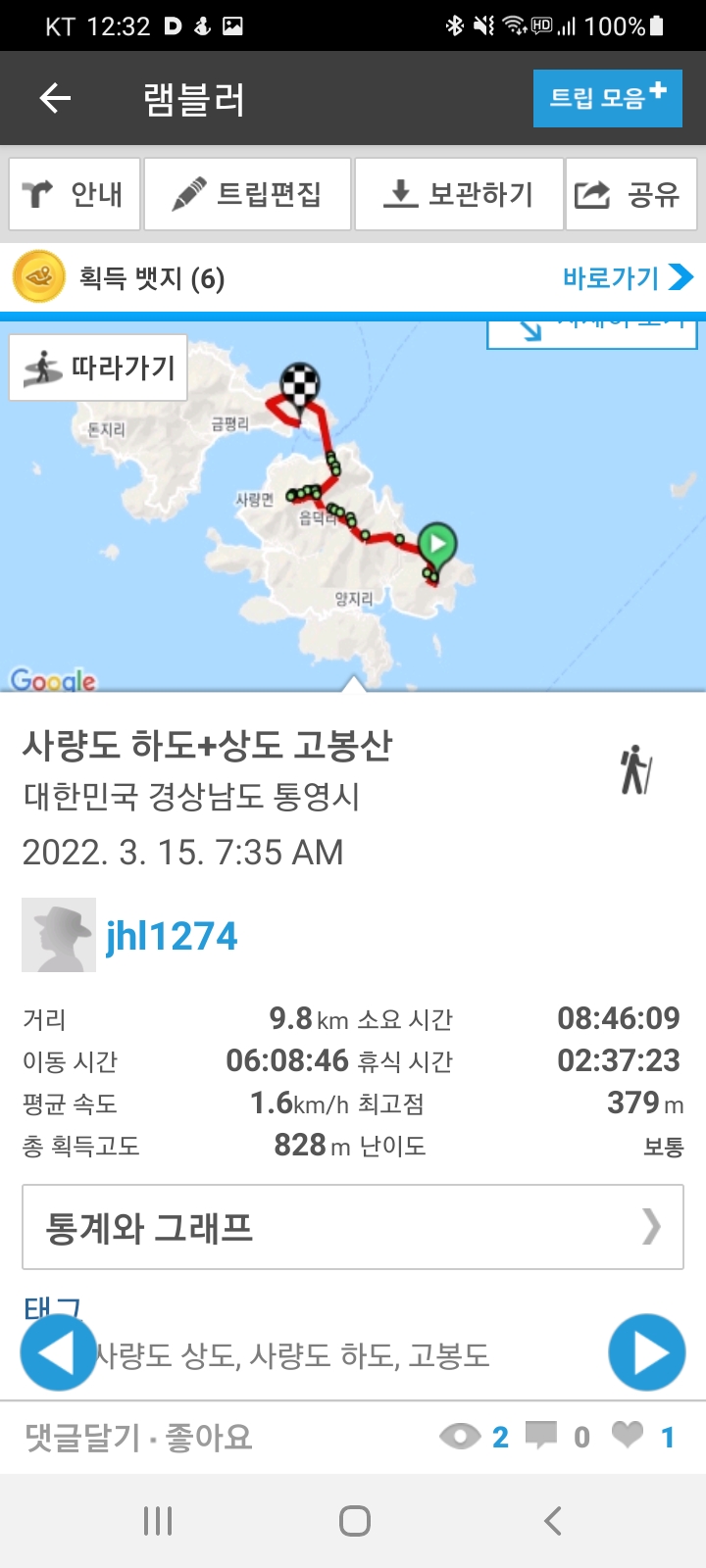Select 트립편집 to edit the trip
Viewport: 706px width, 1568px height.
247,194
